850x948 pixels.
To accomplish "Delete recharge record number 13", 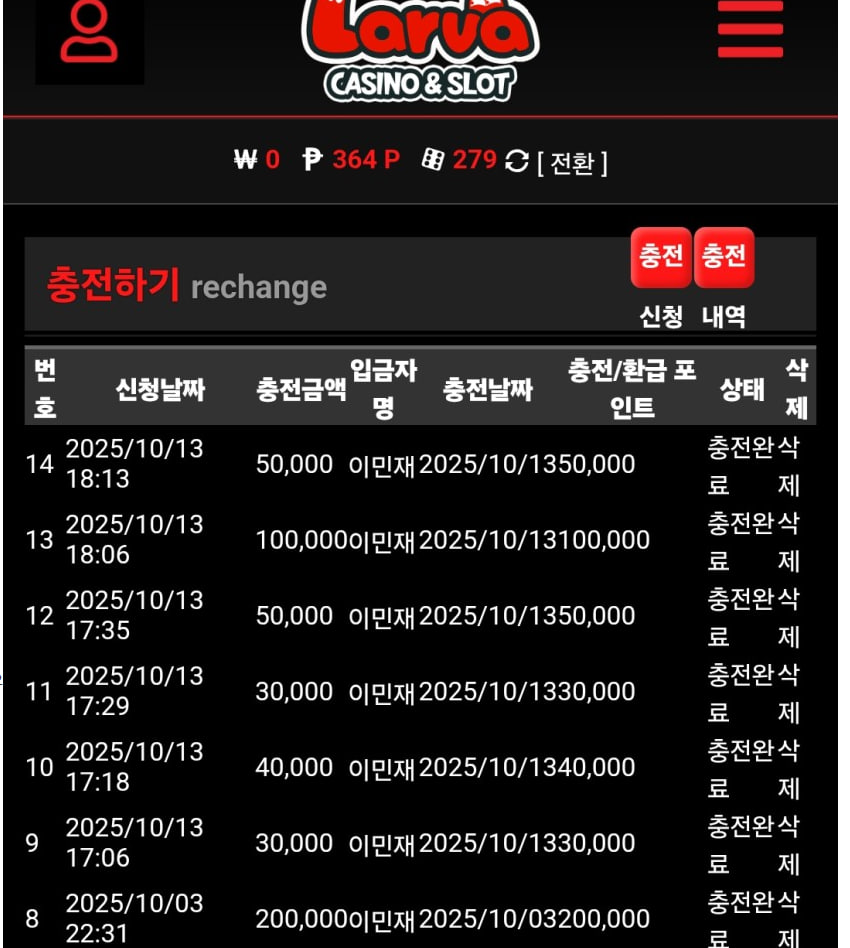I will [x=789, y=542].
